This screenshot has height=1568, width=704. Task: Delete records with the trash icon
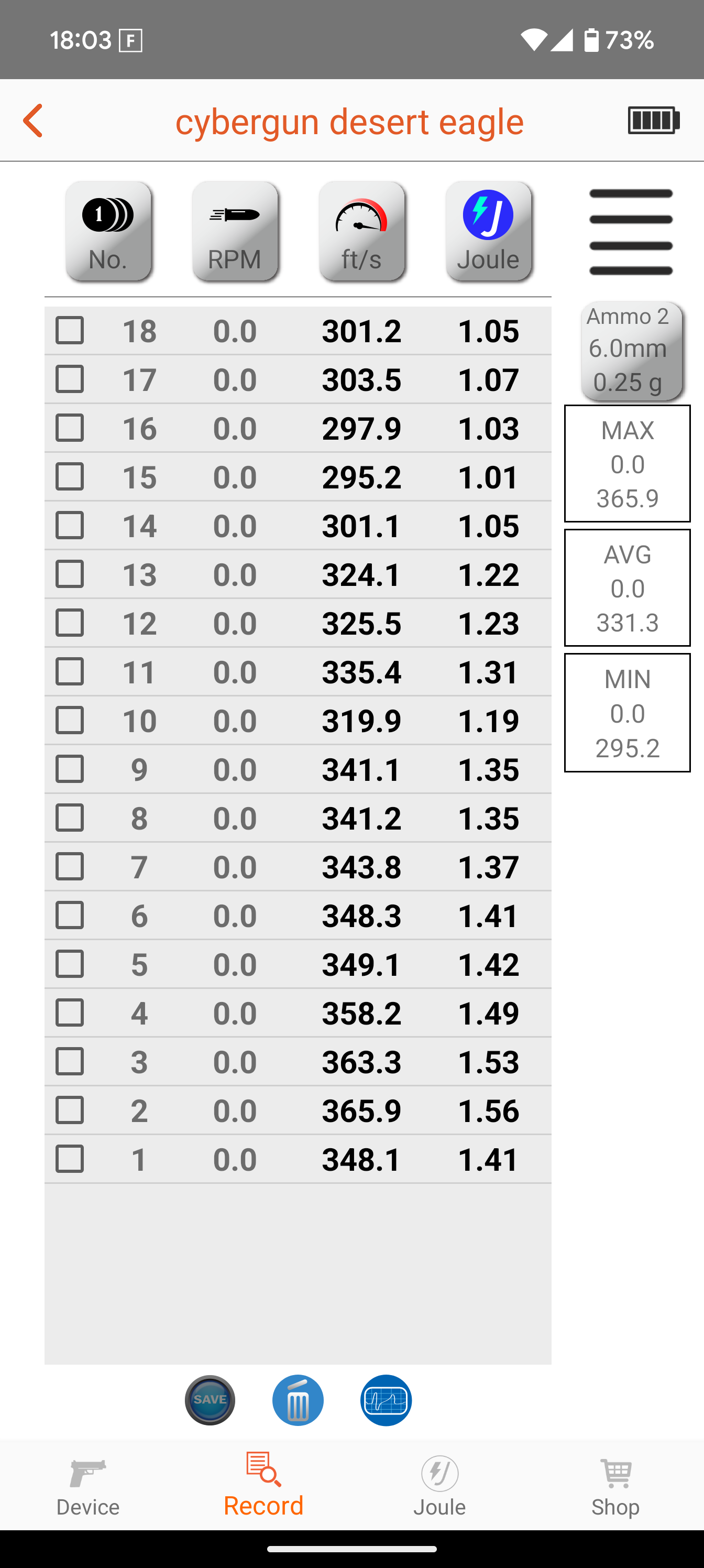pos(298,1400)
